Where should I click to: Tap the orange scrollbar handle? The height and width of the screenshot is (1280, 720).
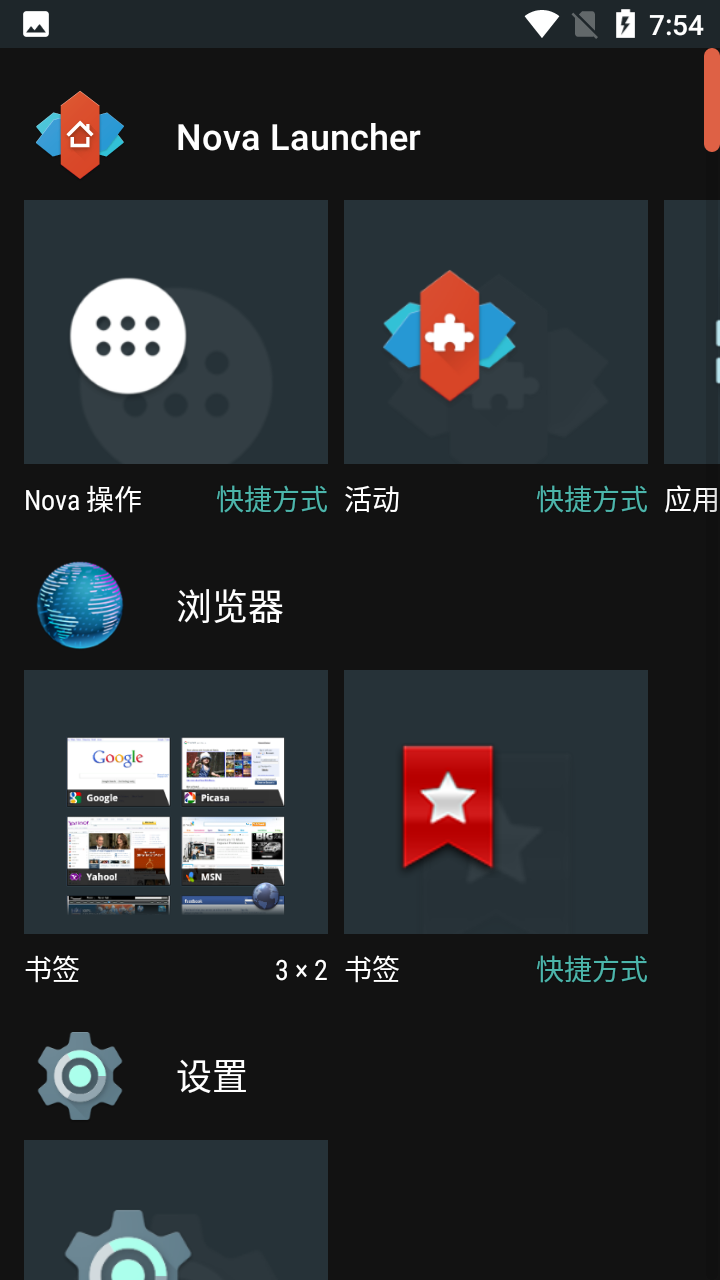(712, 100)
